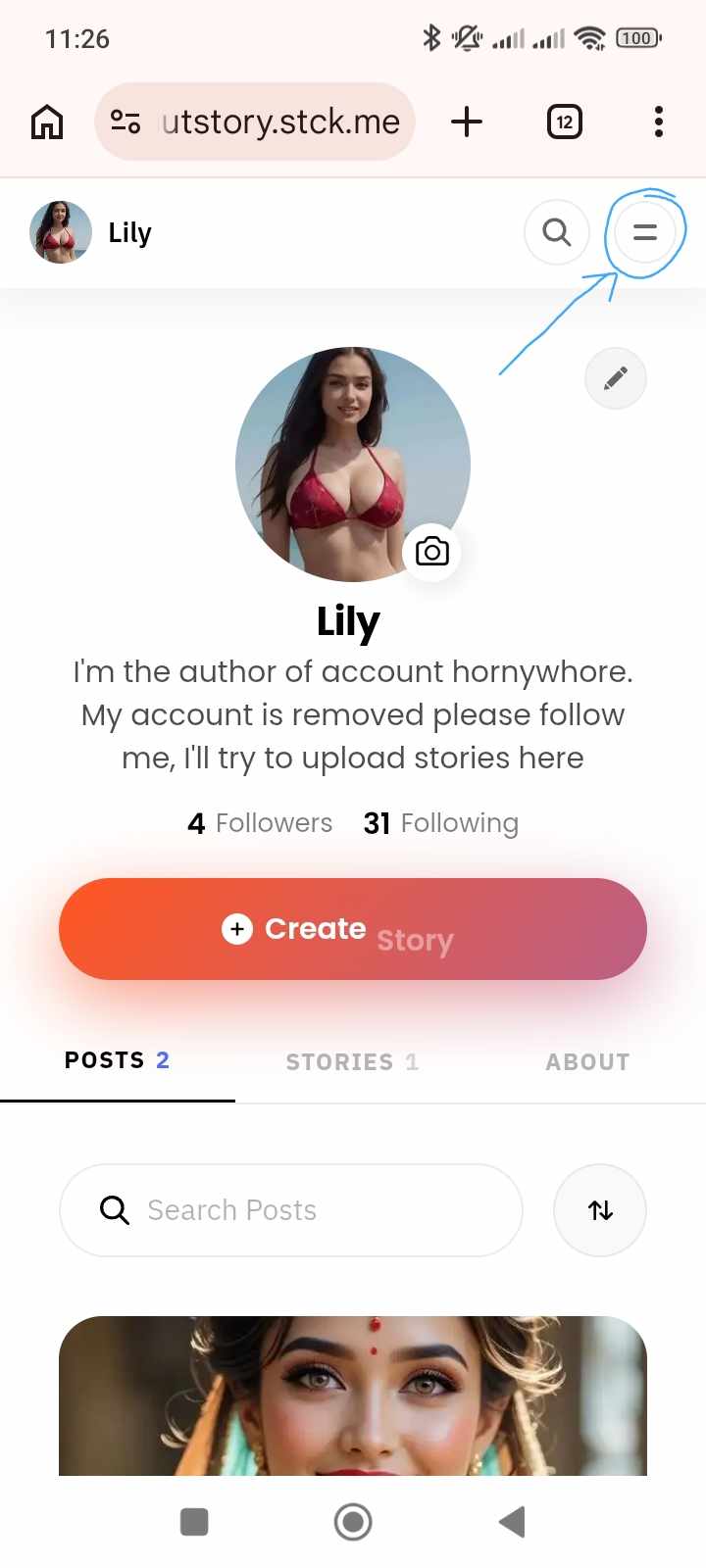Open the first post thumbnail
The height and width of the screenshot is (1568, 706).
coord(353,1396)
